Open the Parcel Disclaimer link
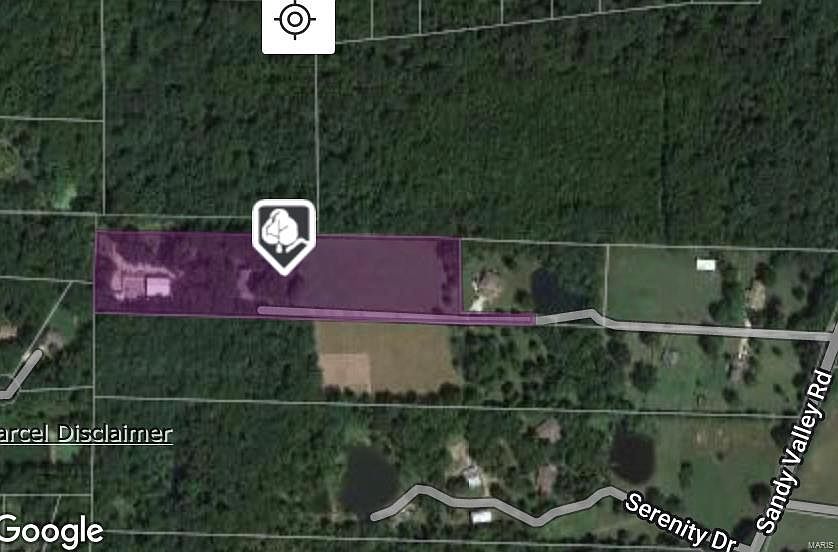The width and height of the screenshot is (838, 552). click(86, 434)
